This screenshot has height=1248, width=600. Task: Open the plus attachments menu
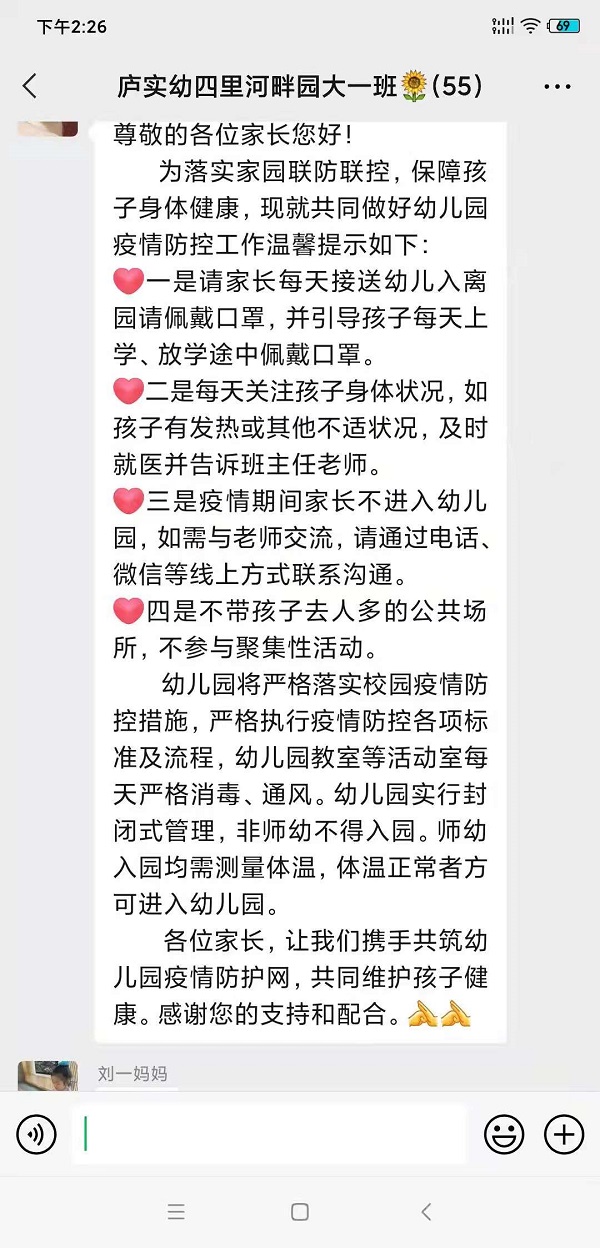[564, 1134]
